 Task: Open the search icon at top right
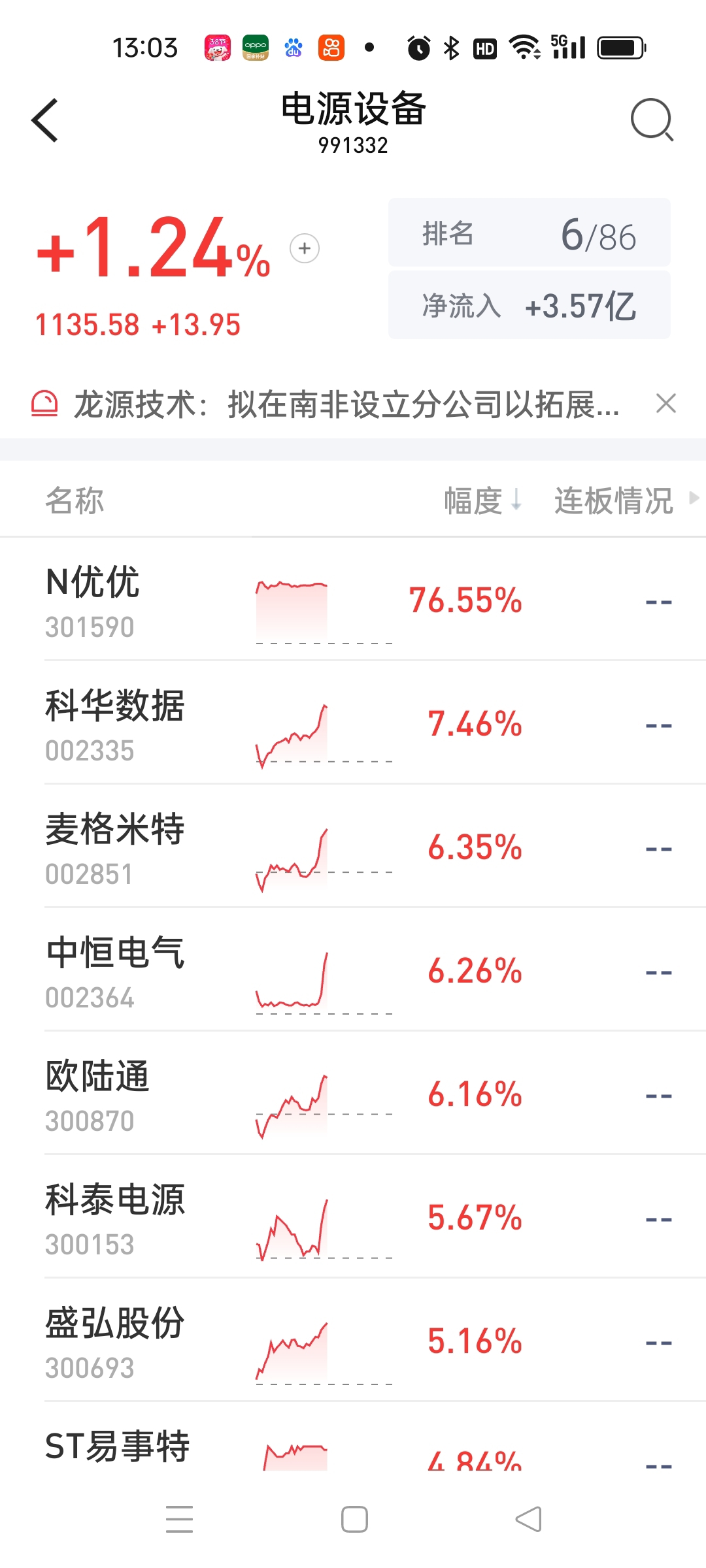(x=652, y=120)
